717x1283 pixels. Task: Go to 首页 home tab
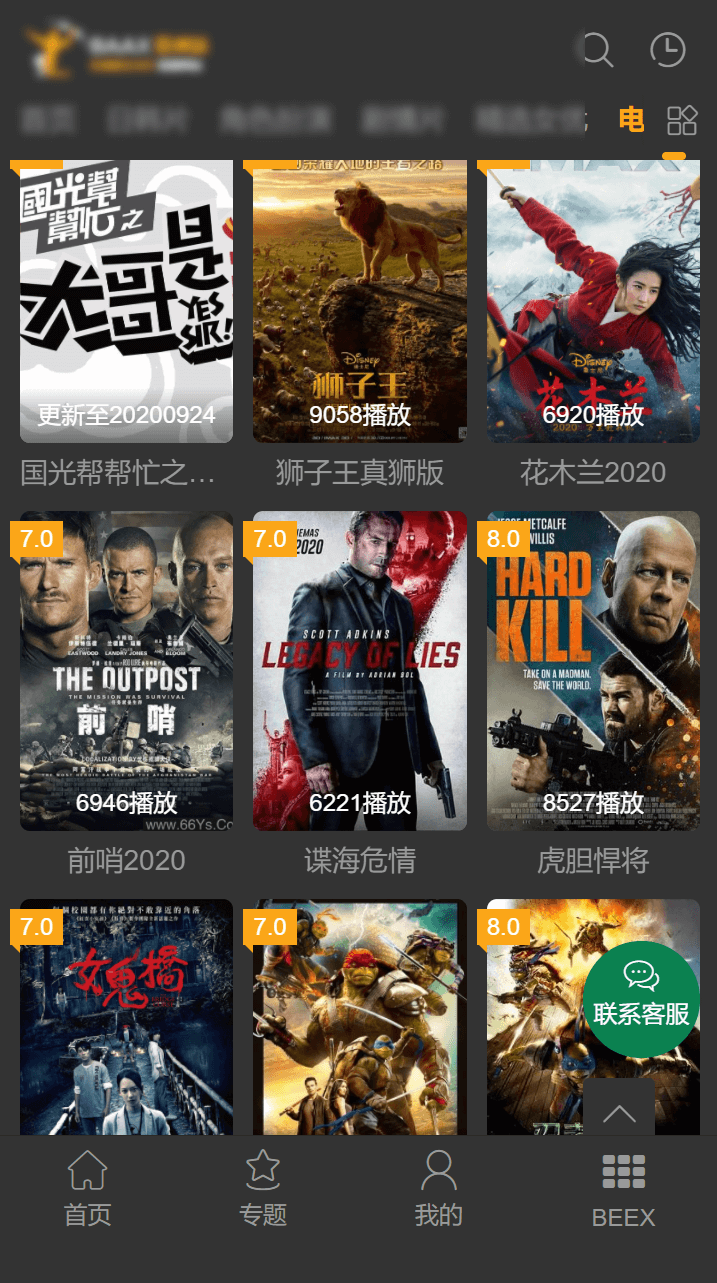88,1189
